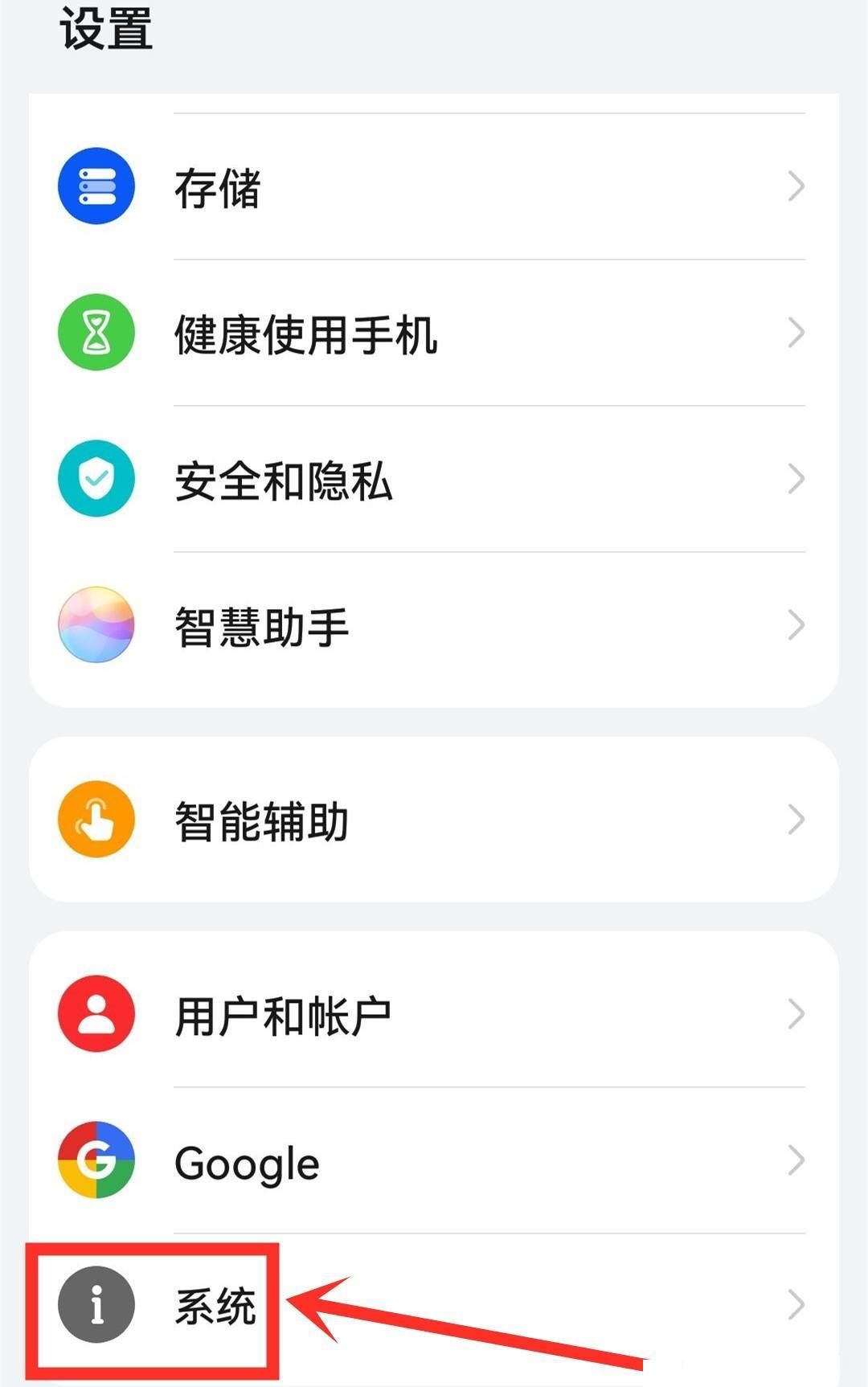Open the 智慧助手 assistant settings
Viewport: 868px width, 1387px height.
coord(434,625)
